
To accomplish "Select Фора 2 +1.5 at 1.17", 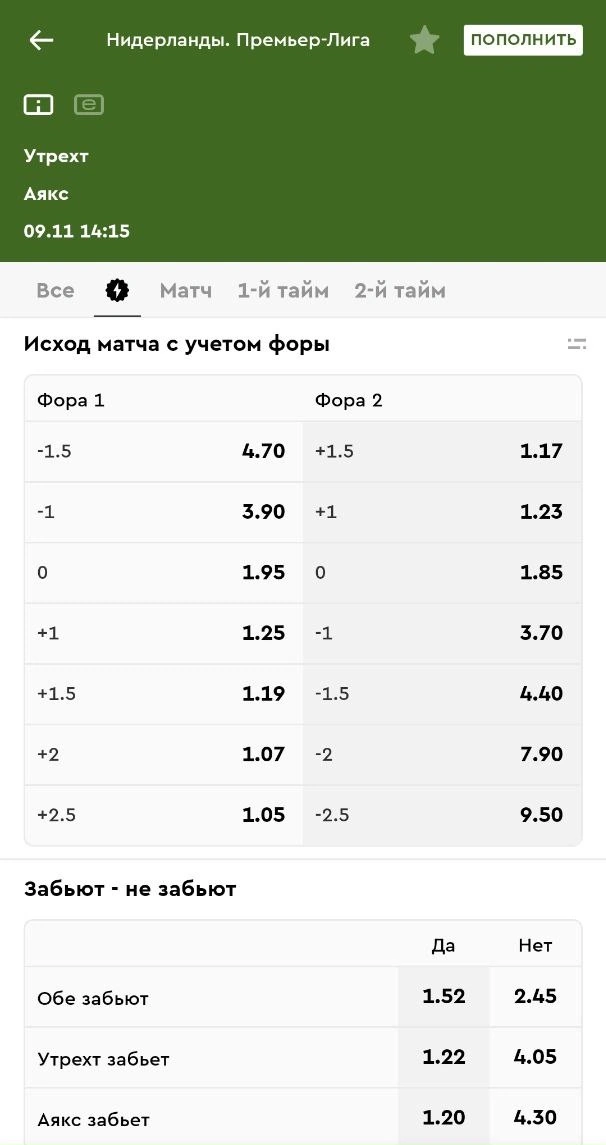I will pos(441,451).
